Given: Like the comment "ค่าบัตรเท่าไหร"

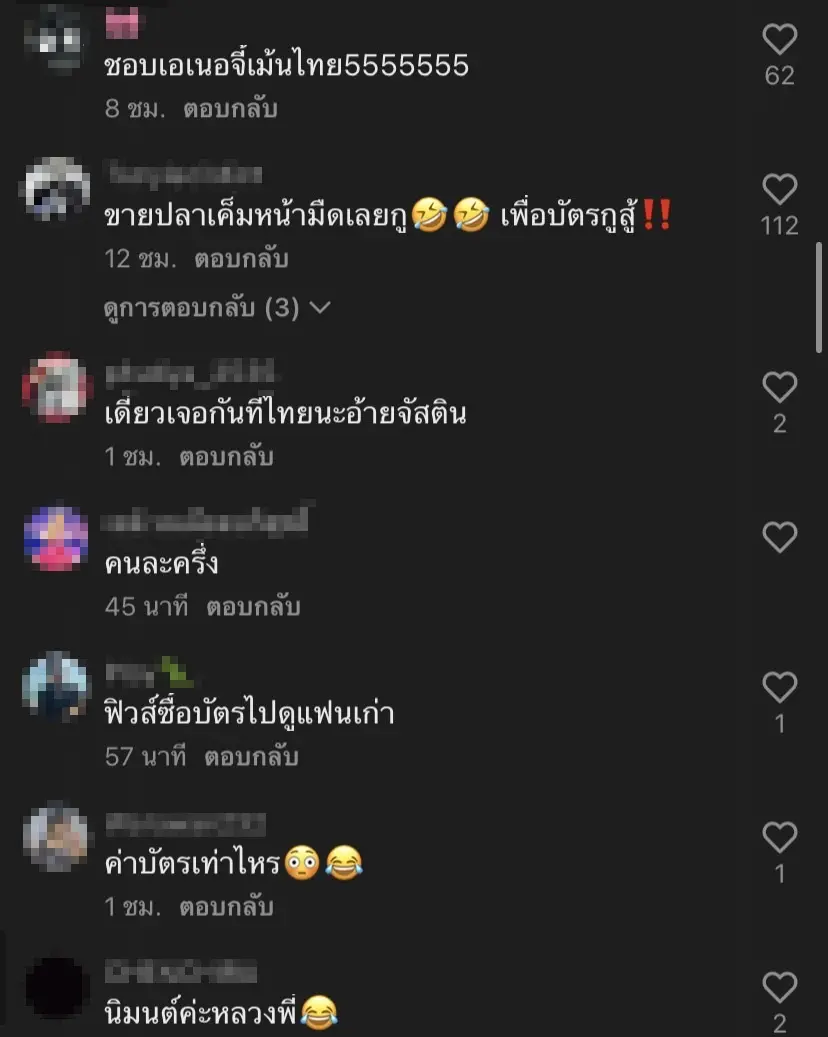Looking at the screenshot, I should click(x=779, y=838).
